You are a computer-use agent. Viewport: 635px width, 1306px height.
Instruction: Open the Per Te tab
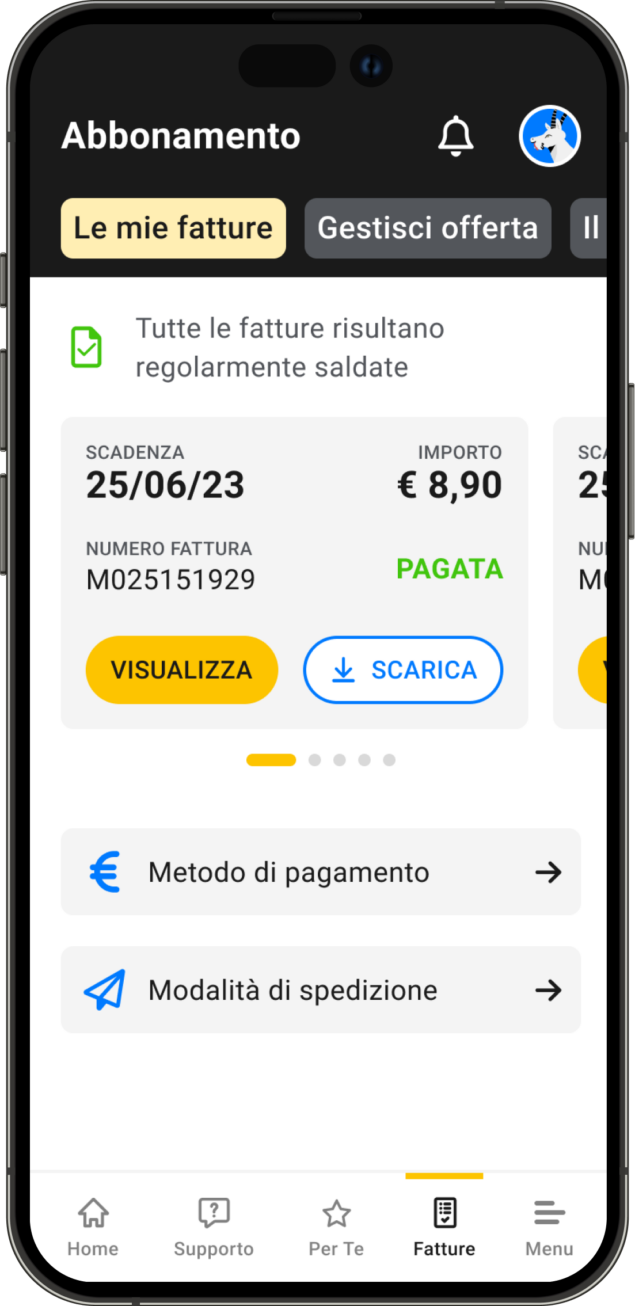(336, 1227)
